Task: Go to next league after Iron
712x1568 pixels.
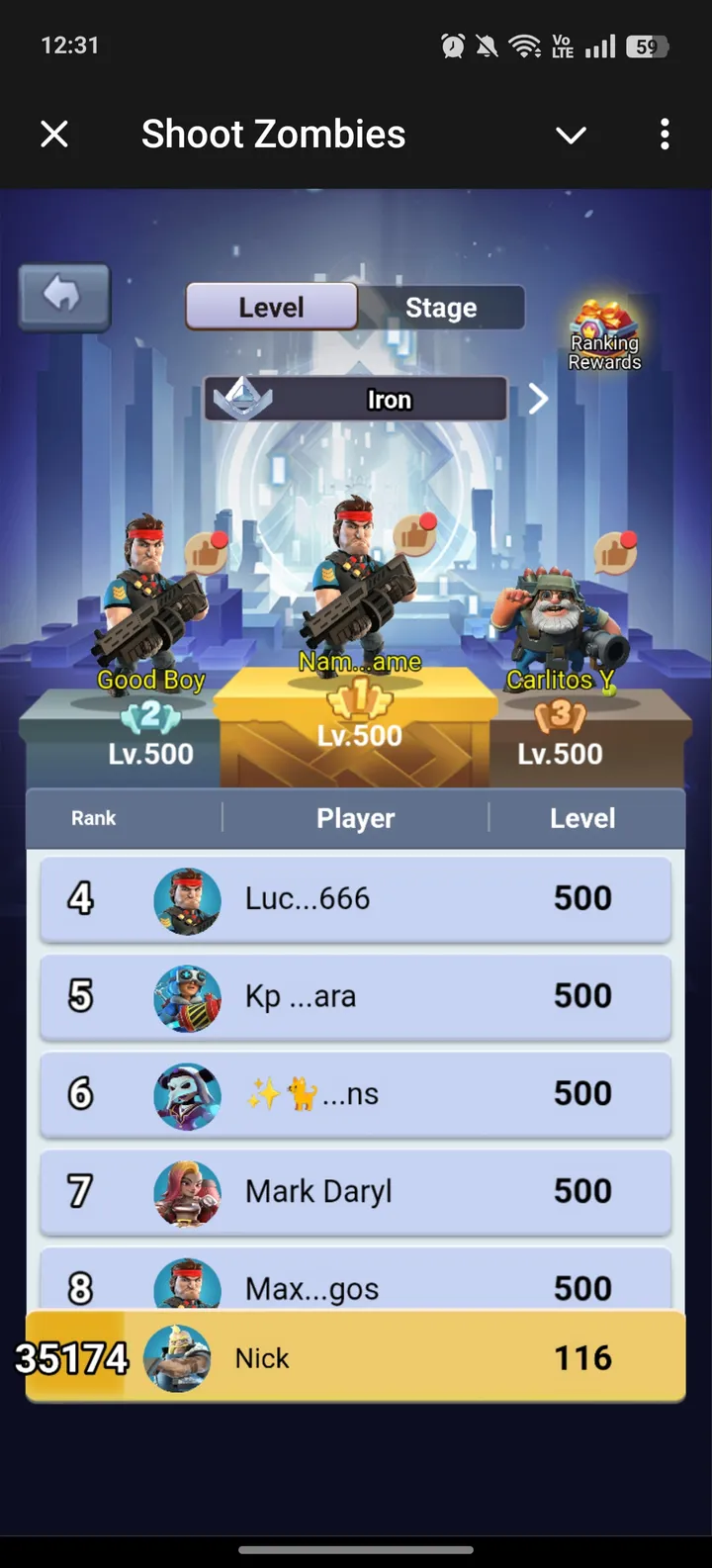Action: [538, 400]
